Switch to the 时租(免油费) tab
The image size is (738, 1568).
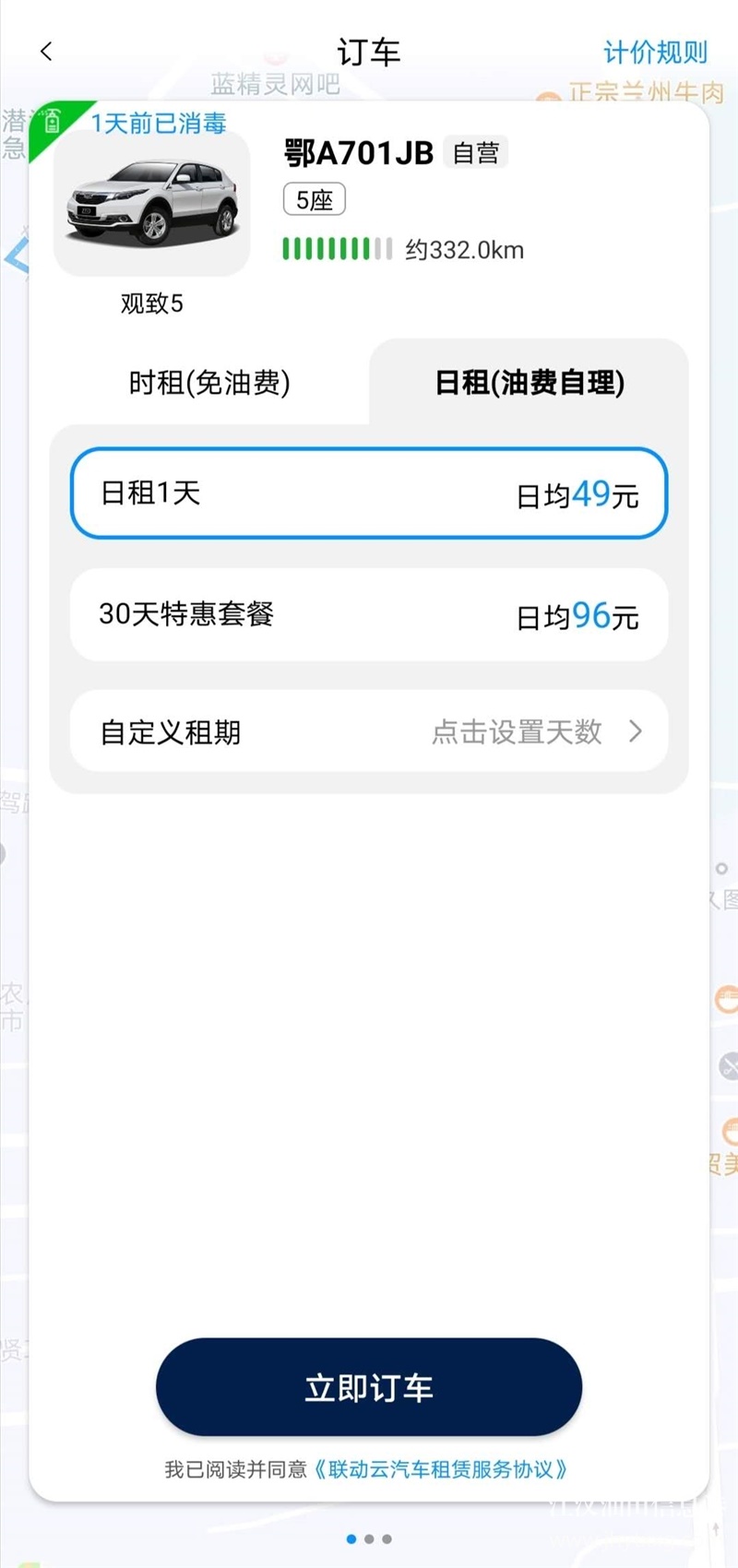point(209,382)
